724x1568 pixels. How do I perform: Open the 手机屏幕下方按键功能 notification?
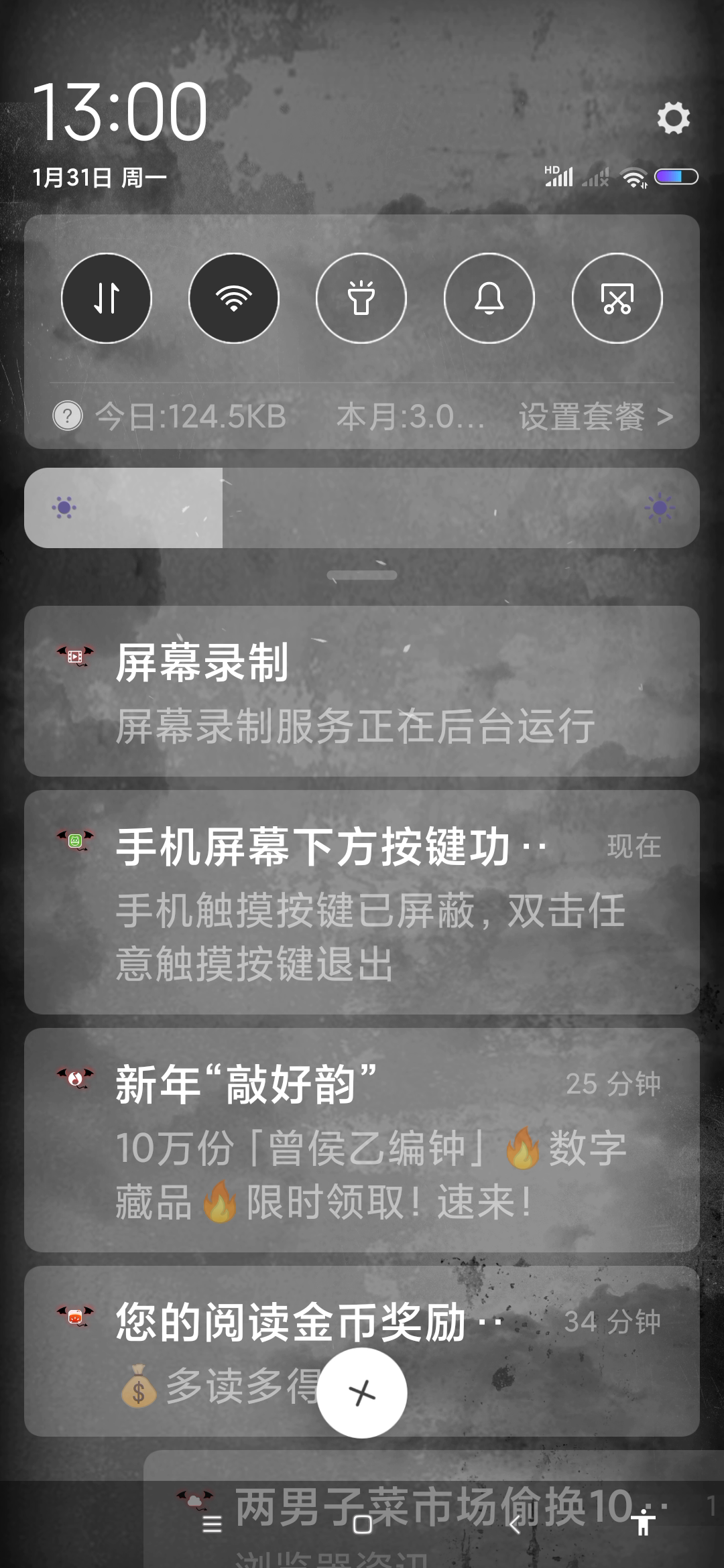click(x=362, y=902)
